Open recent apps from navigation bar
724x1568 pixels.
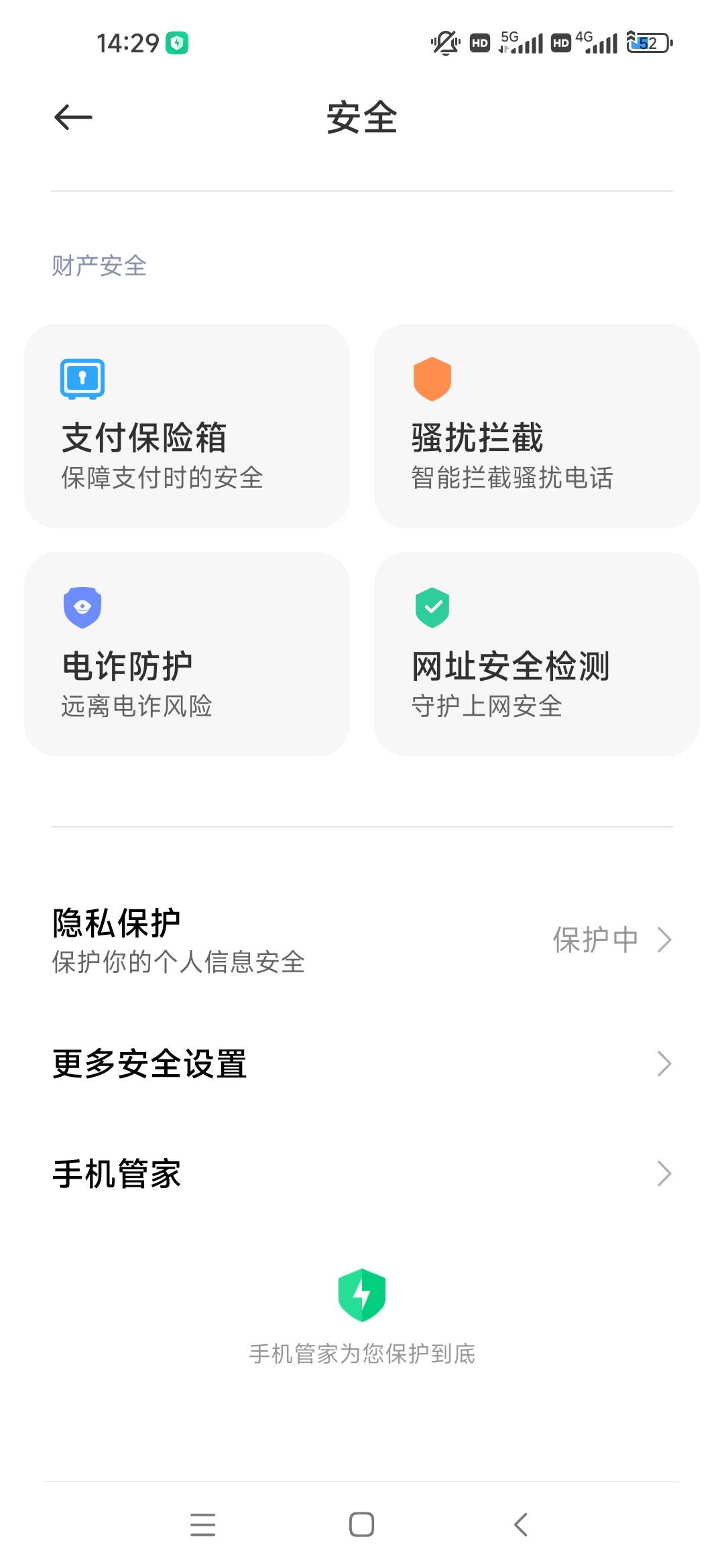[202, 1524]
